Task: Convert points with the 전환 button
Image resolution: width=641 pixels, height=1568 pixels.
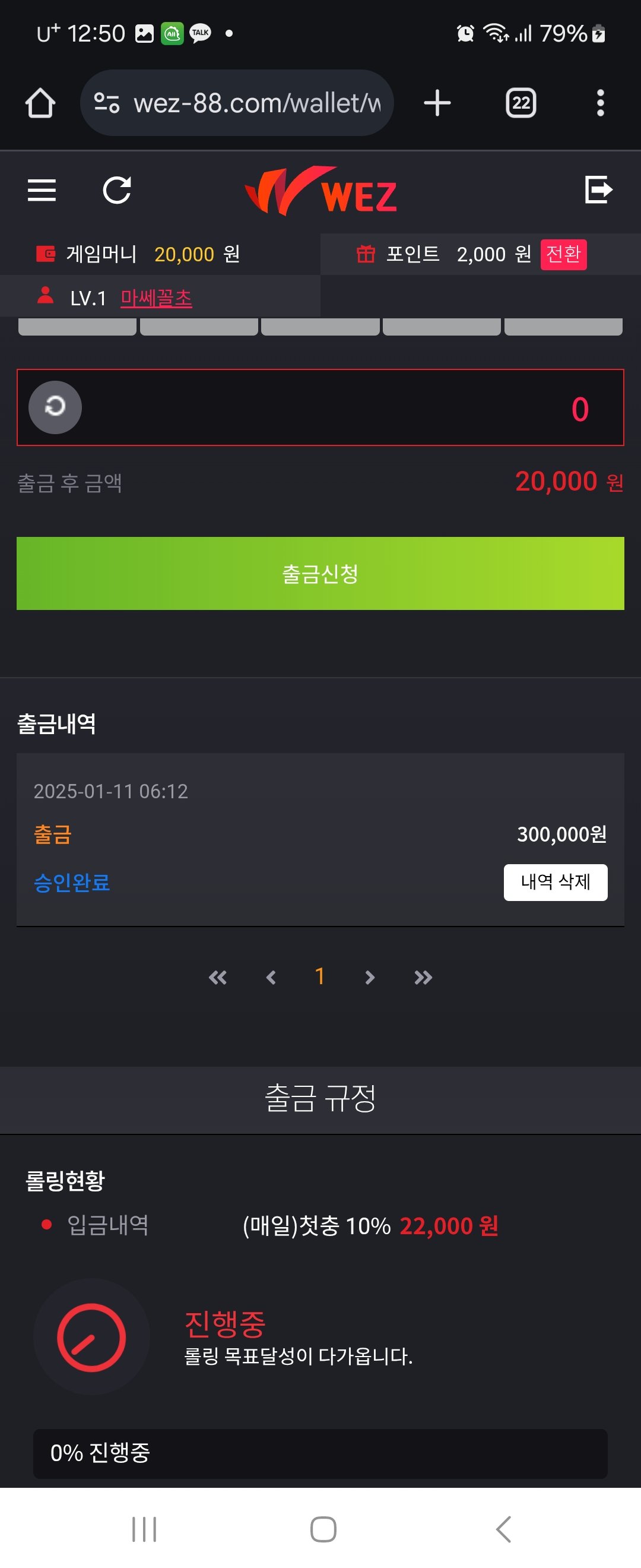Action: [563, 254]
